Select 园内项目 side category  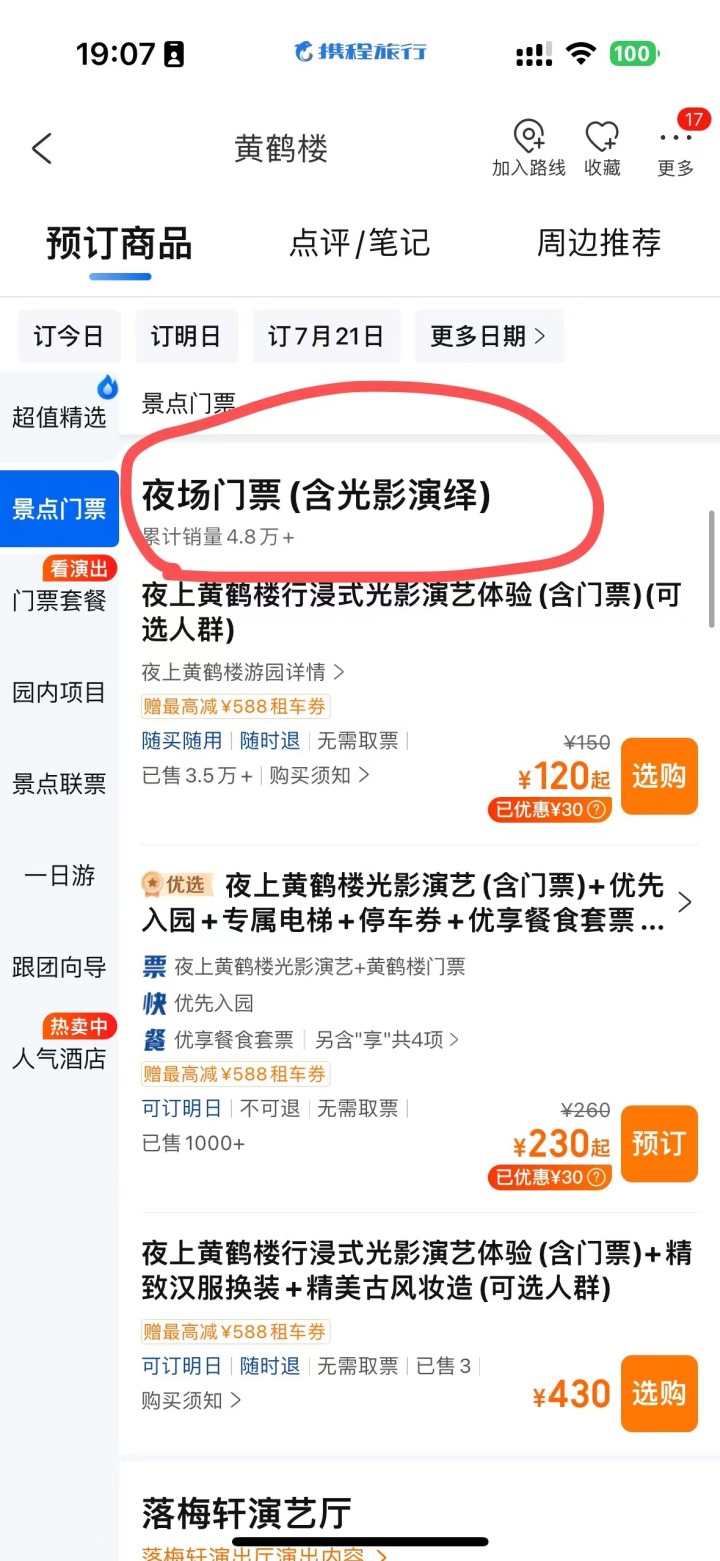pos(59,692)
